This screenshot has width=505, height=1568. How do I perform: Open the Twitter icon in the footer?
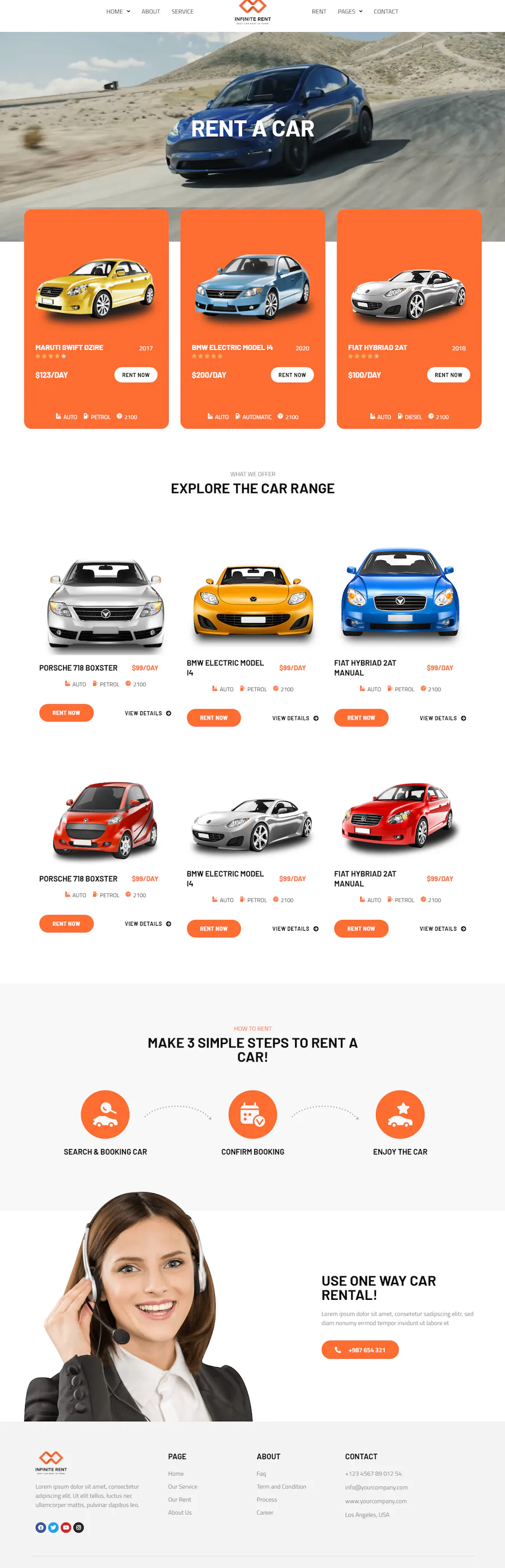tap(54, 1527)
